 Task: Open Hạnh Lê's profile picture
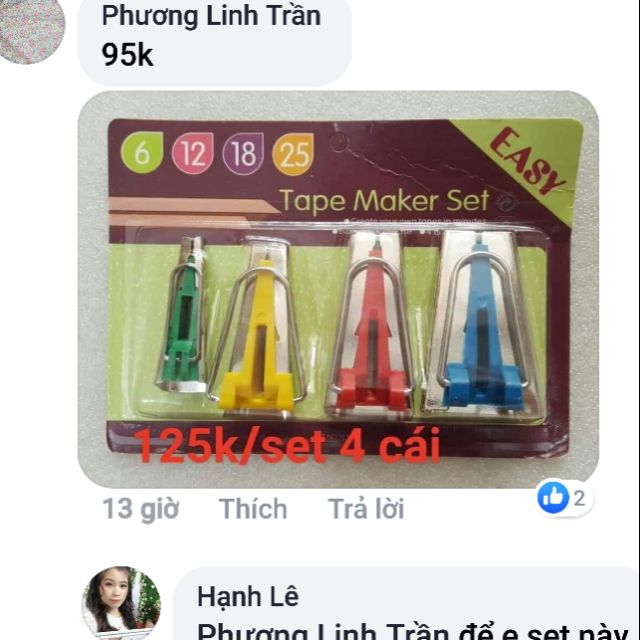tap(121, 603)
